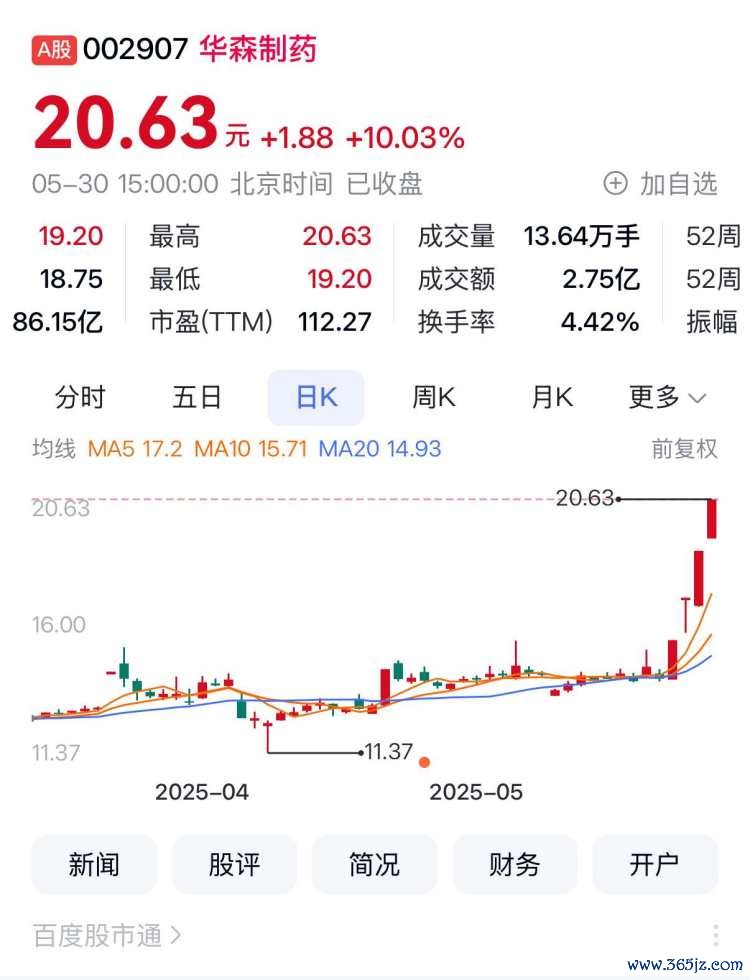
Task: Open the three-dot overflow menu
Action: pos(716,936)
